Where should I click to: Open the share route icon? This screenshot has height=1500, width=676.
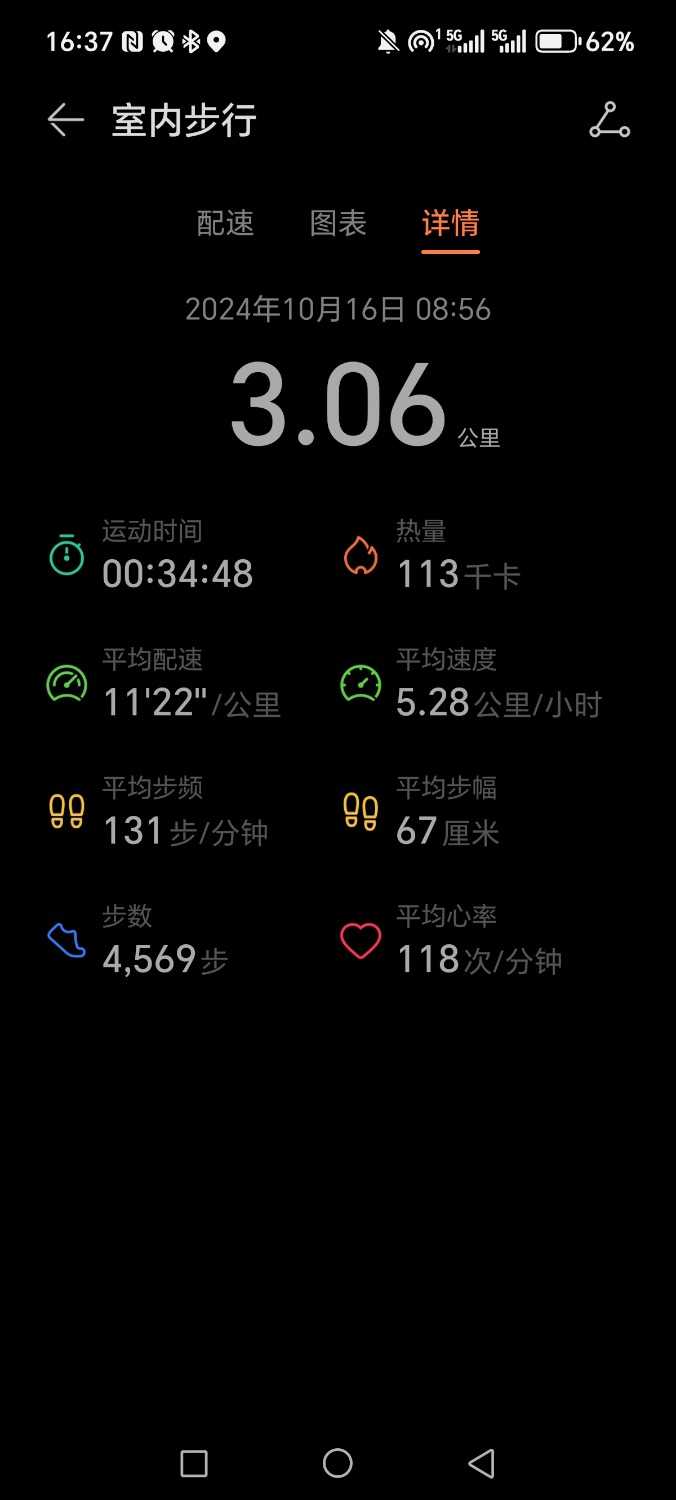609,121
